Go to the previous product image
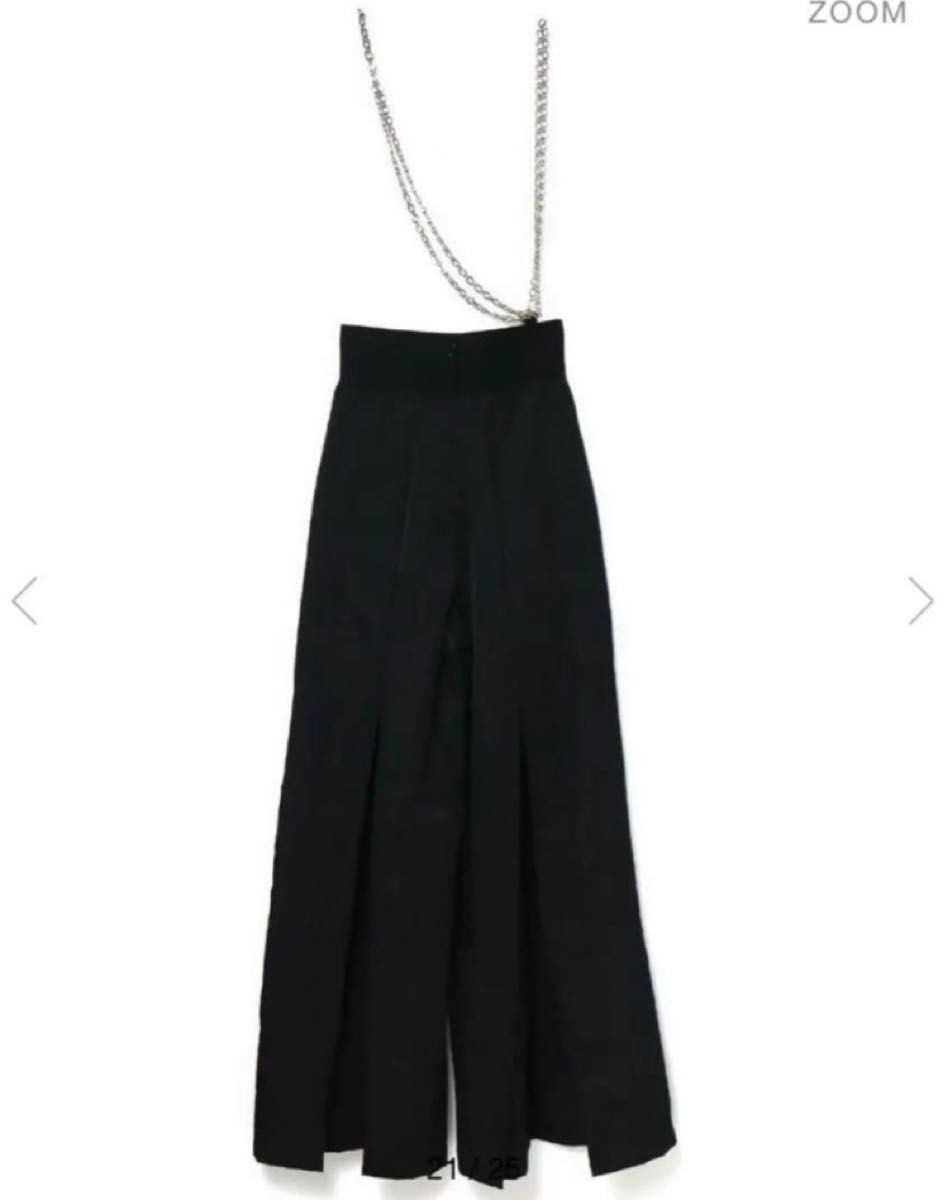The image size is (950, 1200). pos(24,600)
